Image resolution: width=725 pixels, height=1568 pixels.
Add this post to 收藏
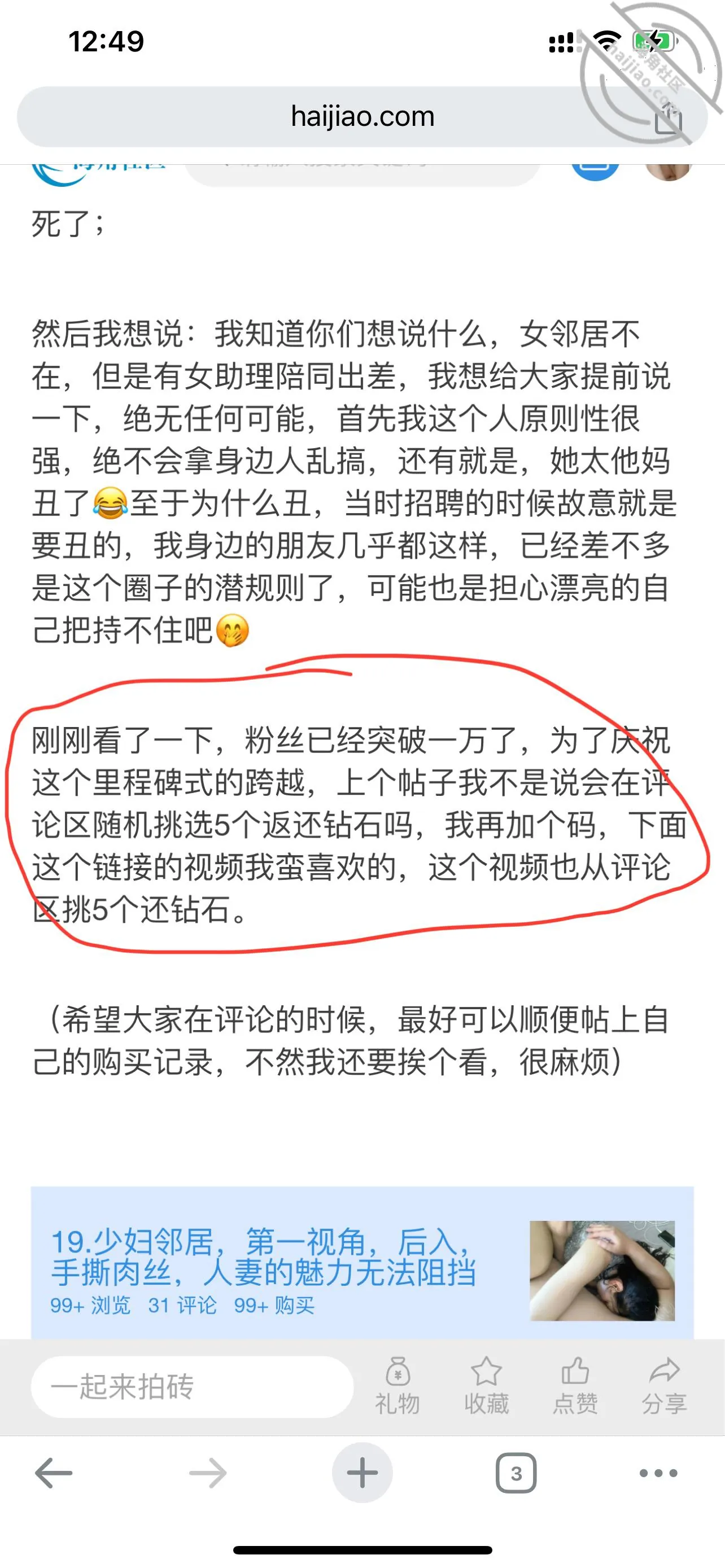pos(486,1387)
